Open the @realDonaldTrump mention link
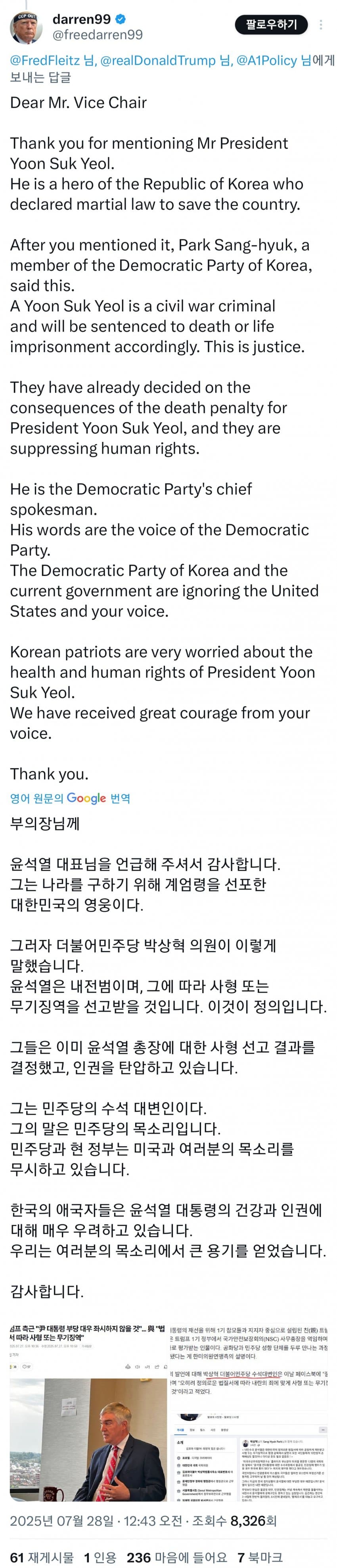The image size is (337, 1568). click(158, 60)
